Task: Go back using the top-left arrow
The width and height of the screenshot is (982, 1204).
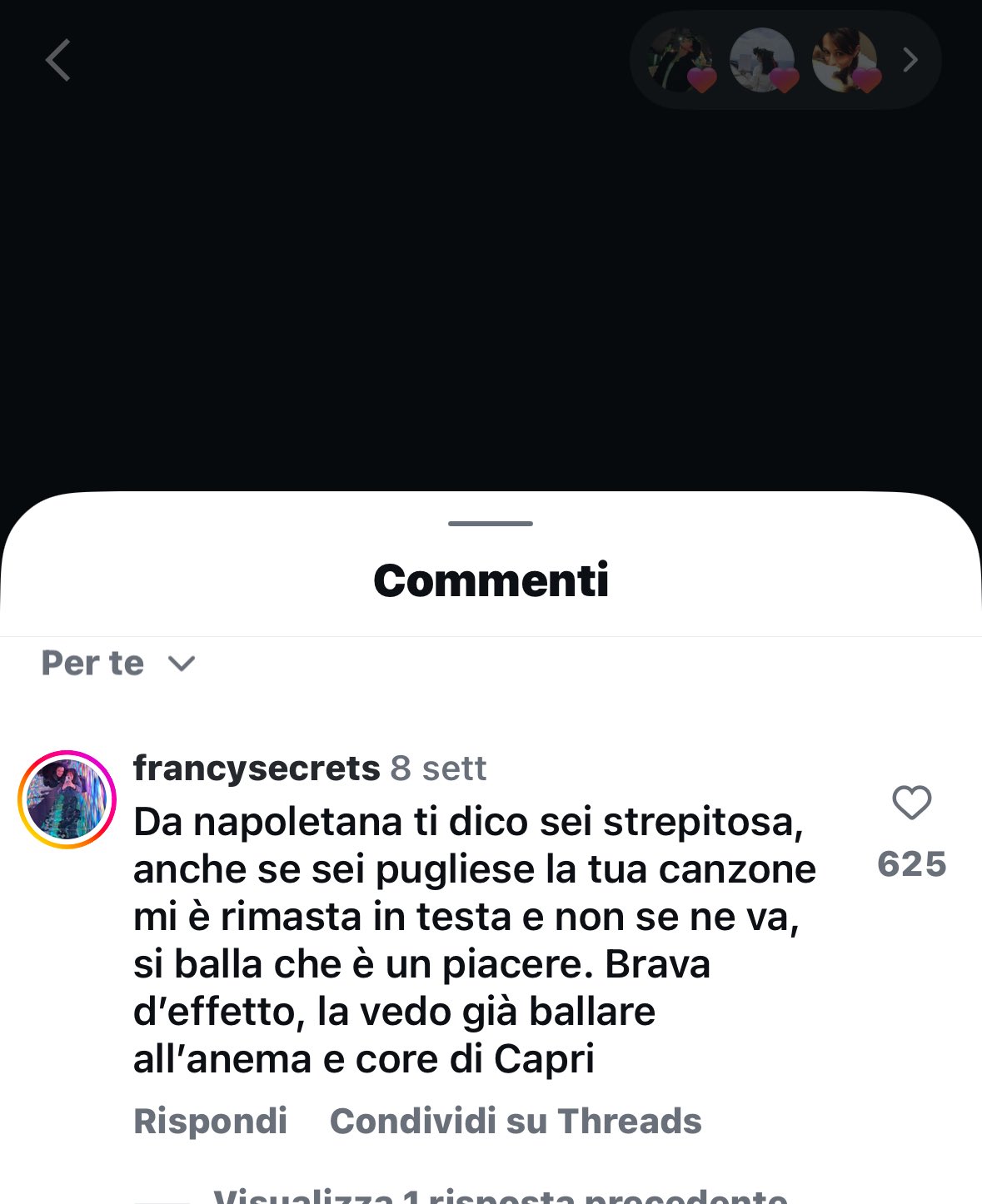Action: coord(58,61)
